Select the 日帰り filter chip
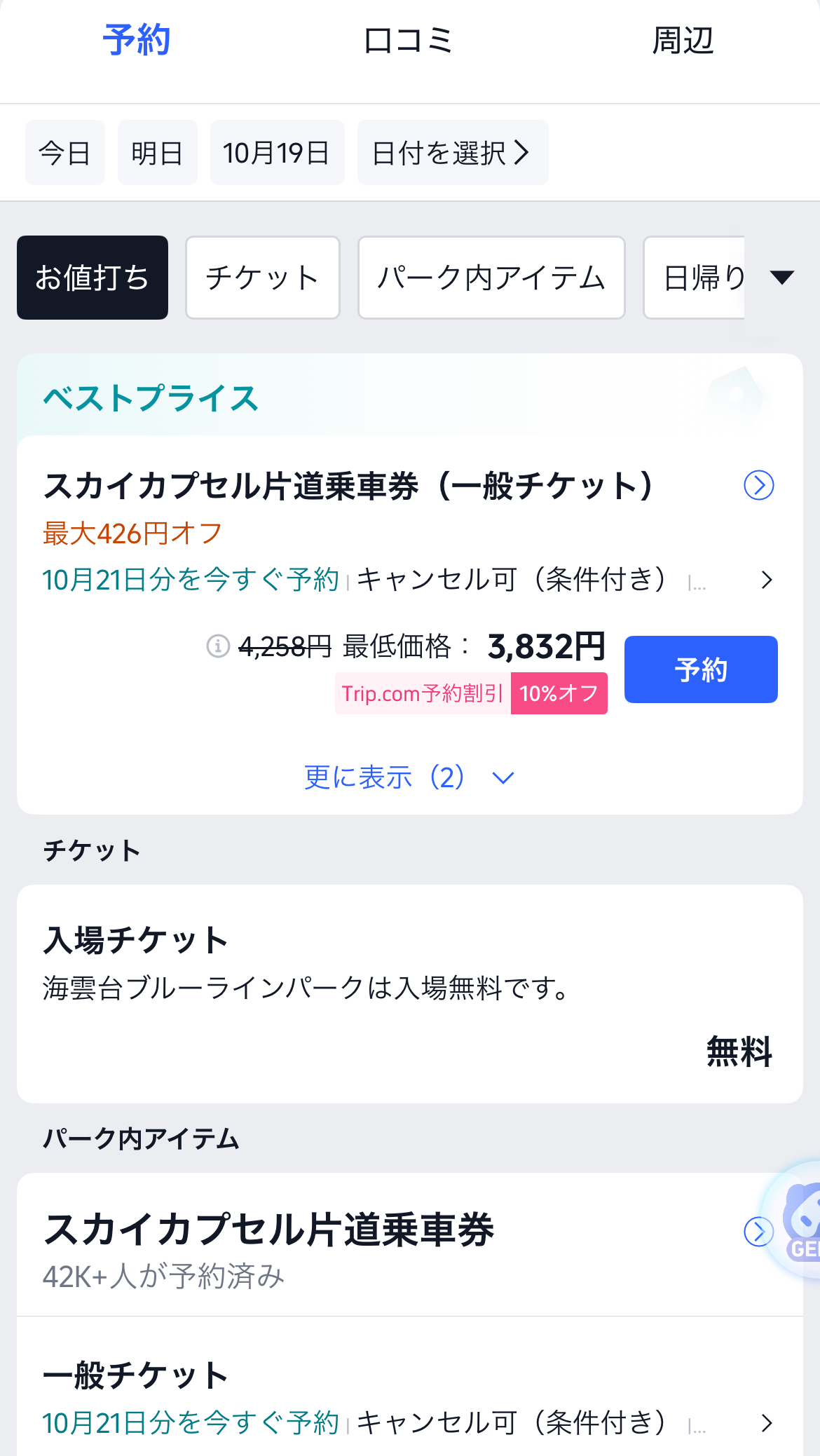Image resolution: width=820 pixels, height=1456 pixels. [695, 278]
